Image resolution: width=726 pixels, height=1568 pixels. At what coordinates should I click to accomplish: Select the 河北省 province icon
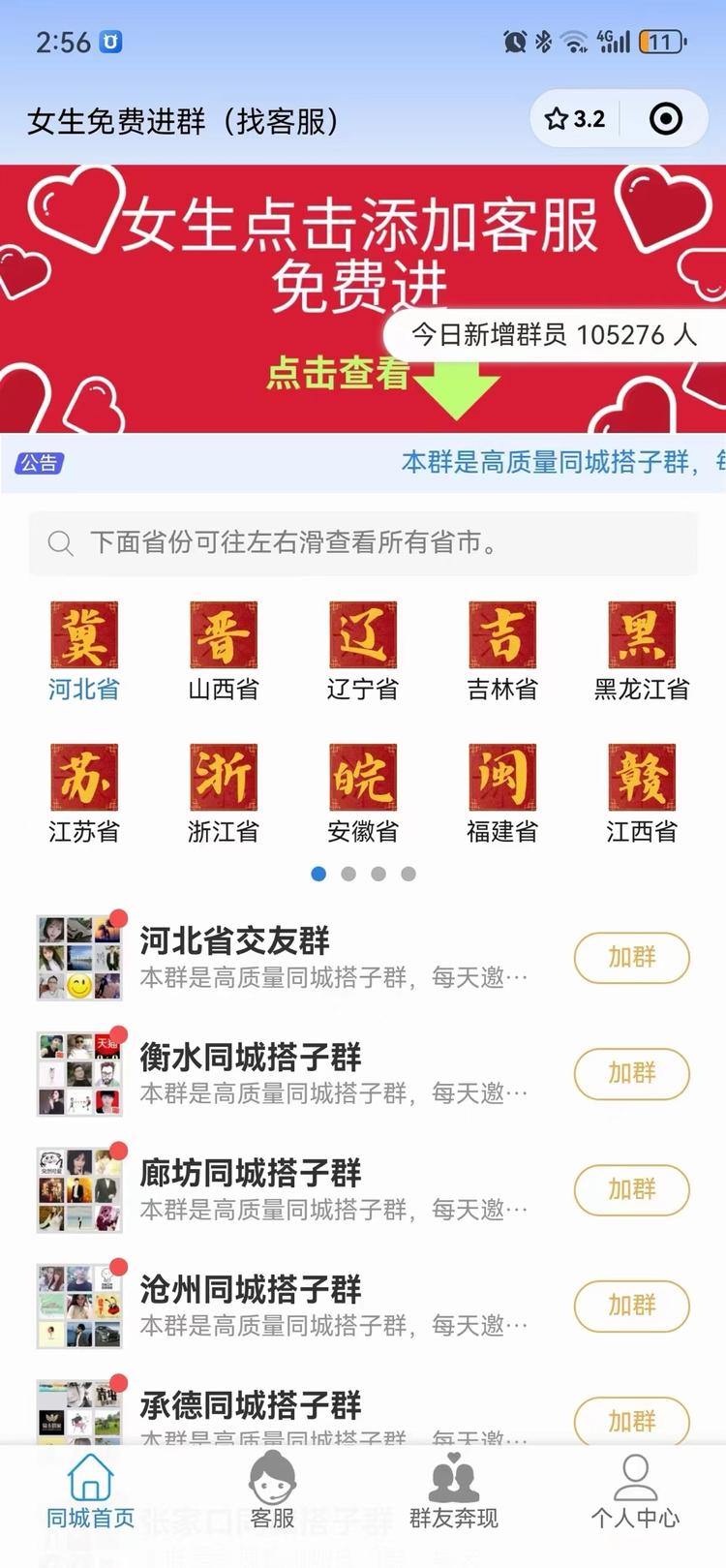point(83,634)
